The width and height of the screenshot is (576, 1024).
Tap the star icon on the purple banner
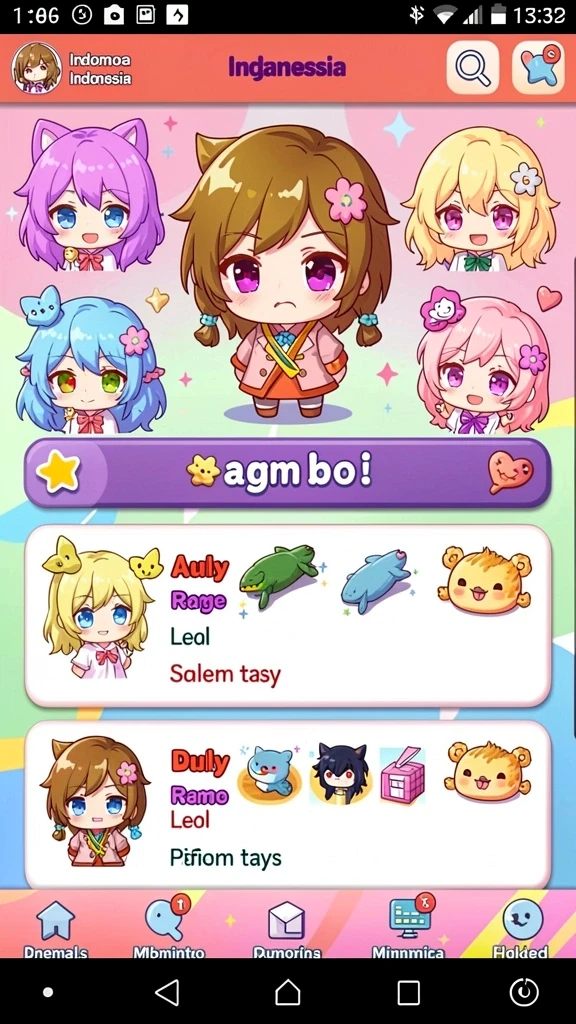(x=58, y=472)
